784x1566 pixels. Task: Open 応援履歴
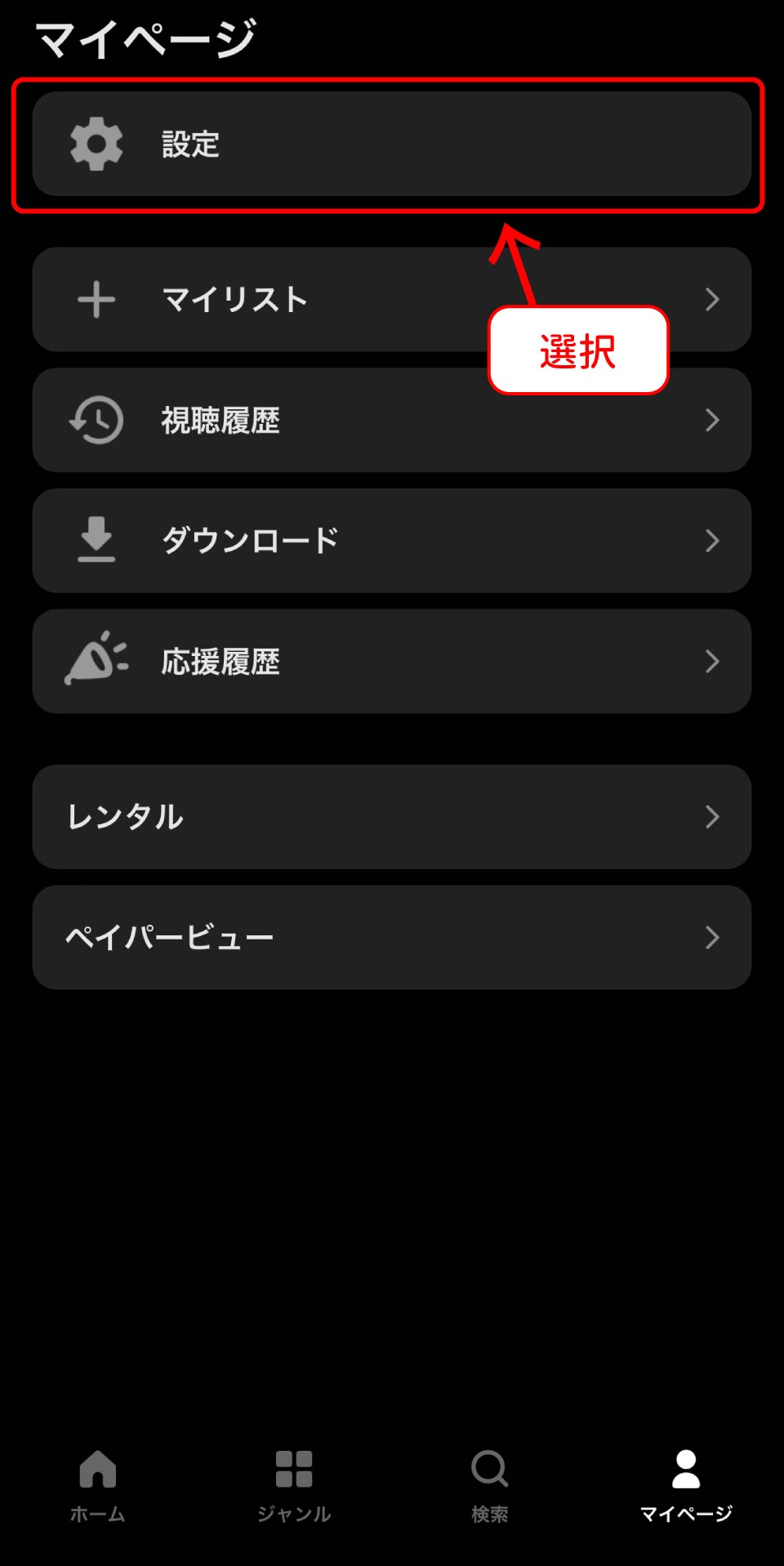click(x=390, y=662)
